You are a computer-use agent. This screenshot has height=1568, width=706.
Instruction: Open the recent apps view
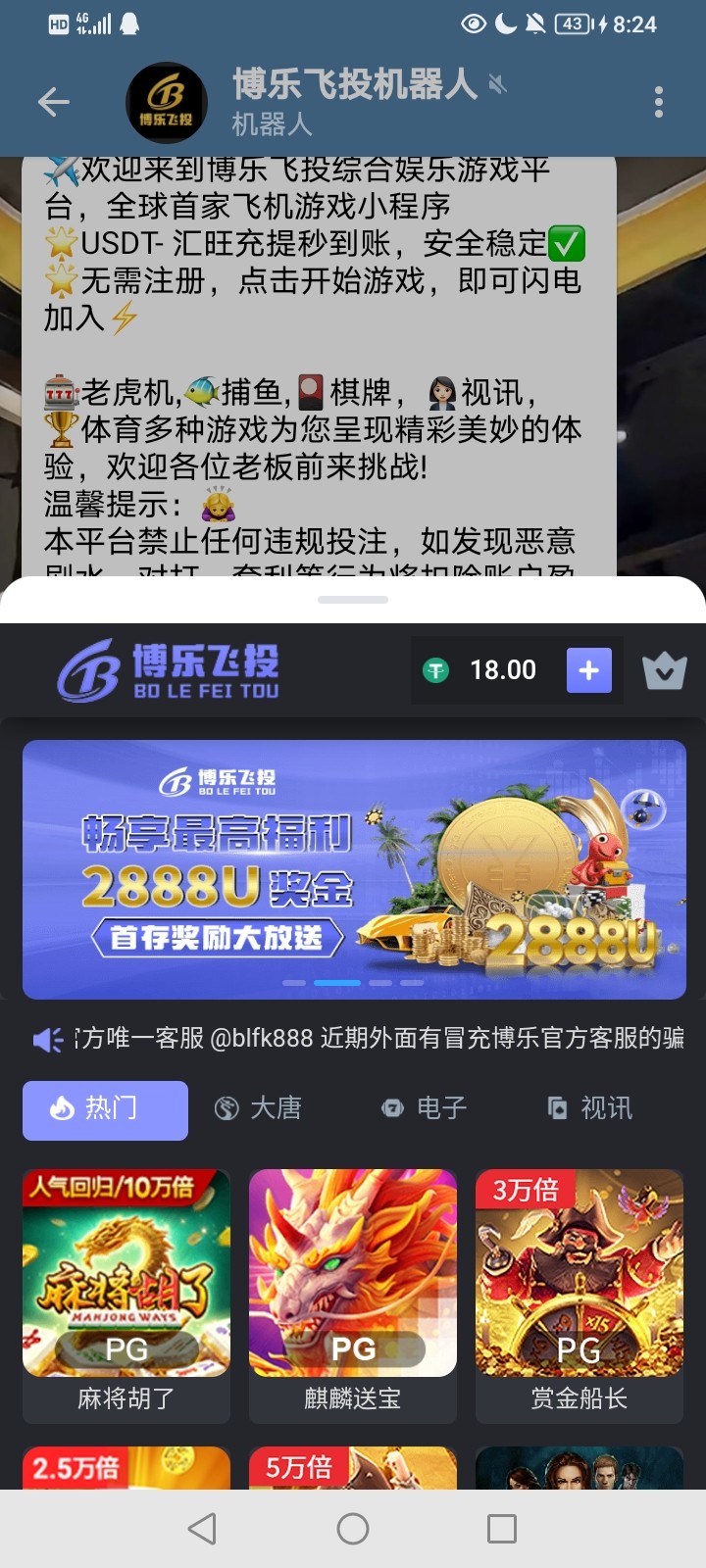click(x=501, y=1529)
